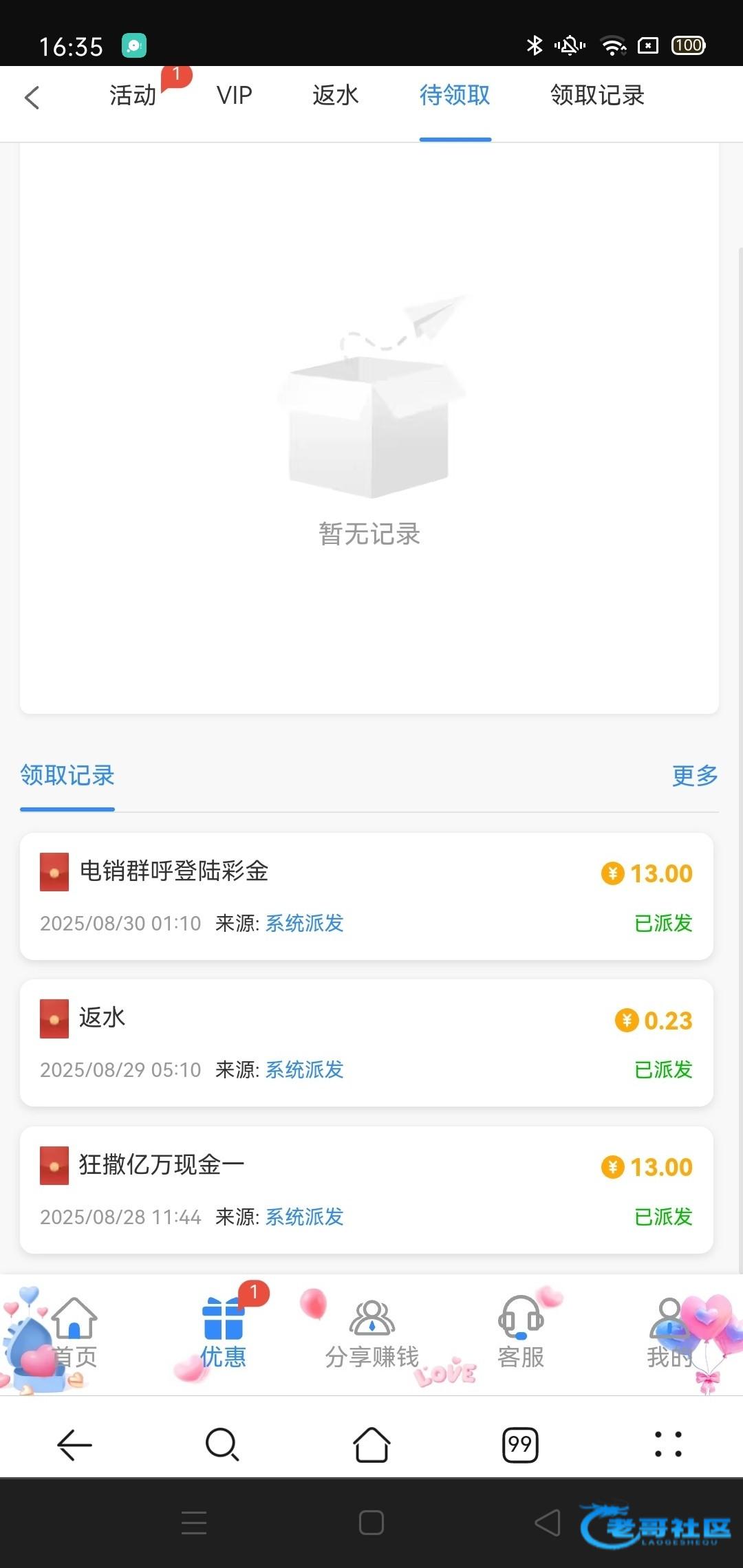
Task: Open the 返水 record from 2025/08/29
Action: coord(367,1043)
